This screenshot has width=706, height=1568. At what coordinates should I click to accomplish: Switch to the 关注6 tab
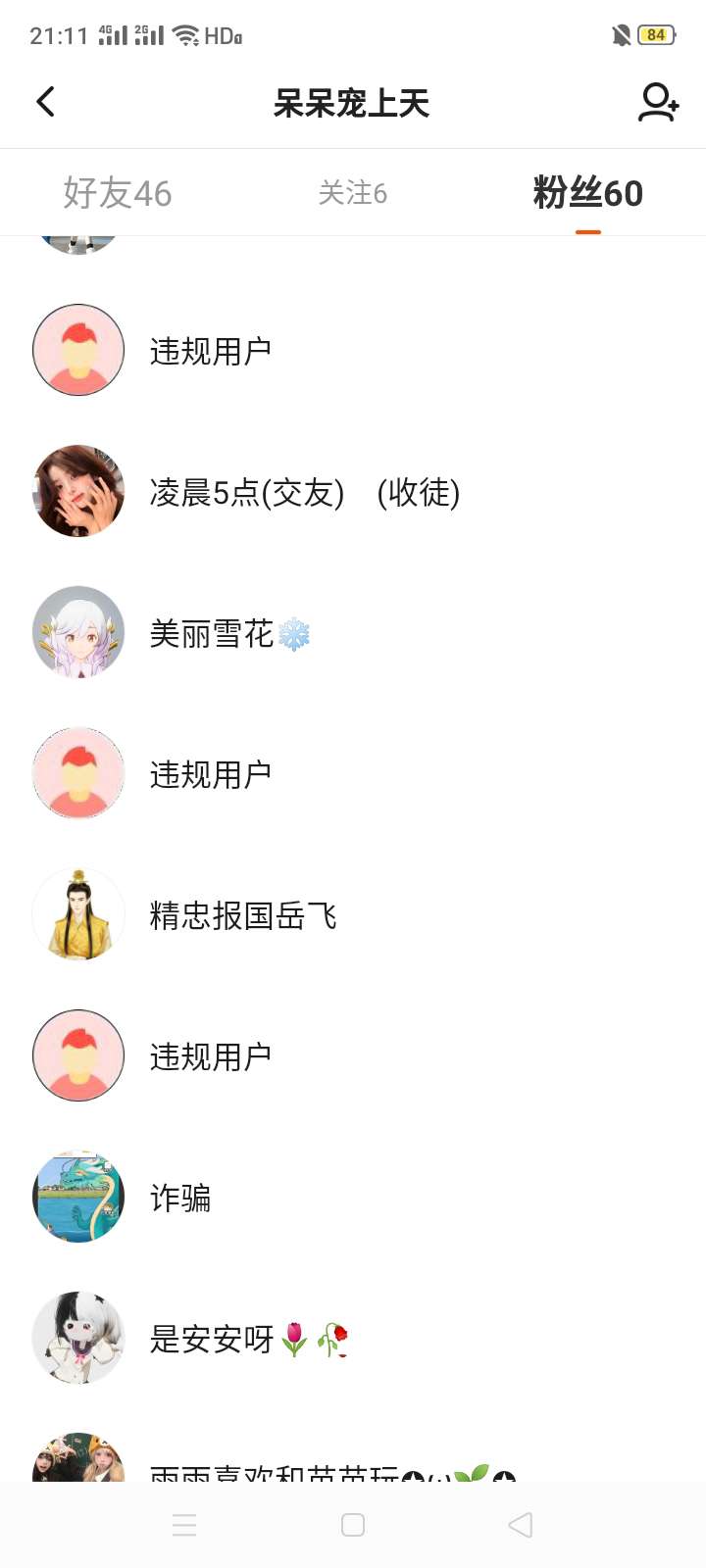(352, 193)
